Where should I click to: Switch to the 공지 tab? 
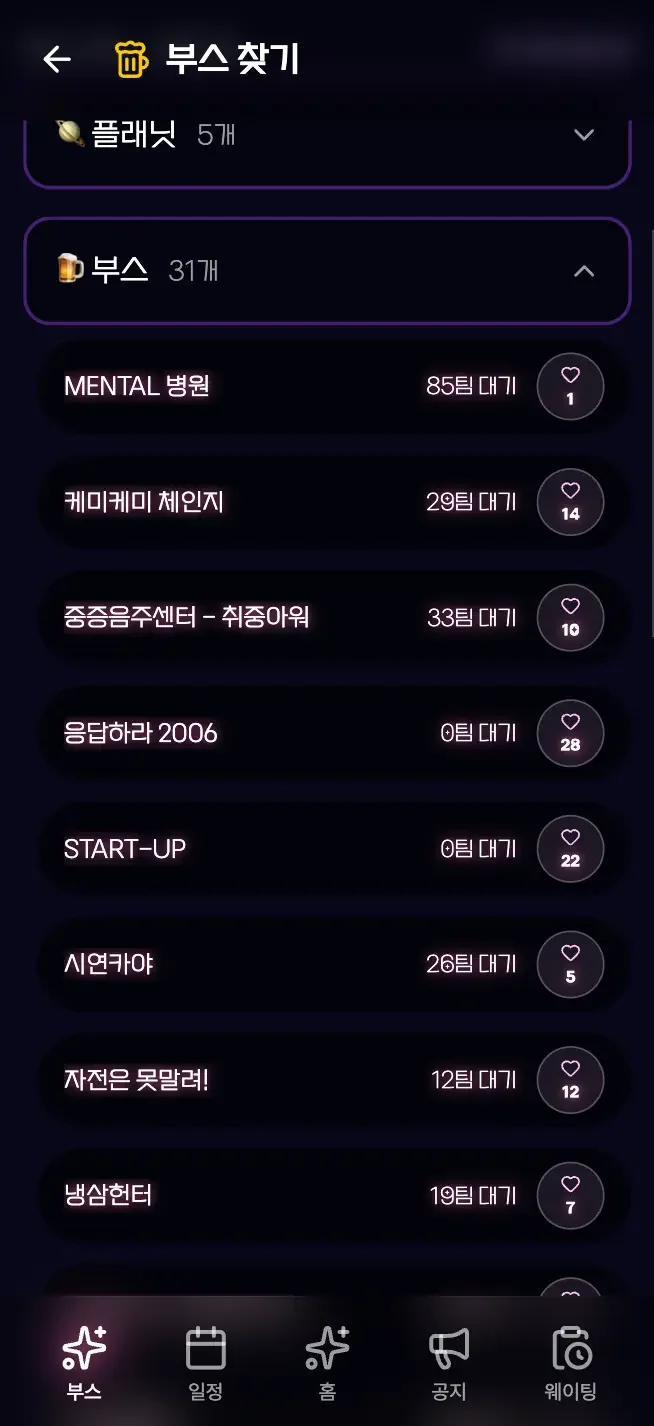(449, 1362)
